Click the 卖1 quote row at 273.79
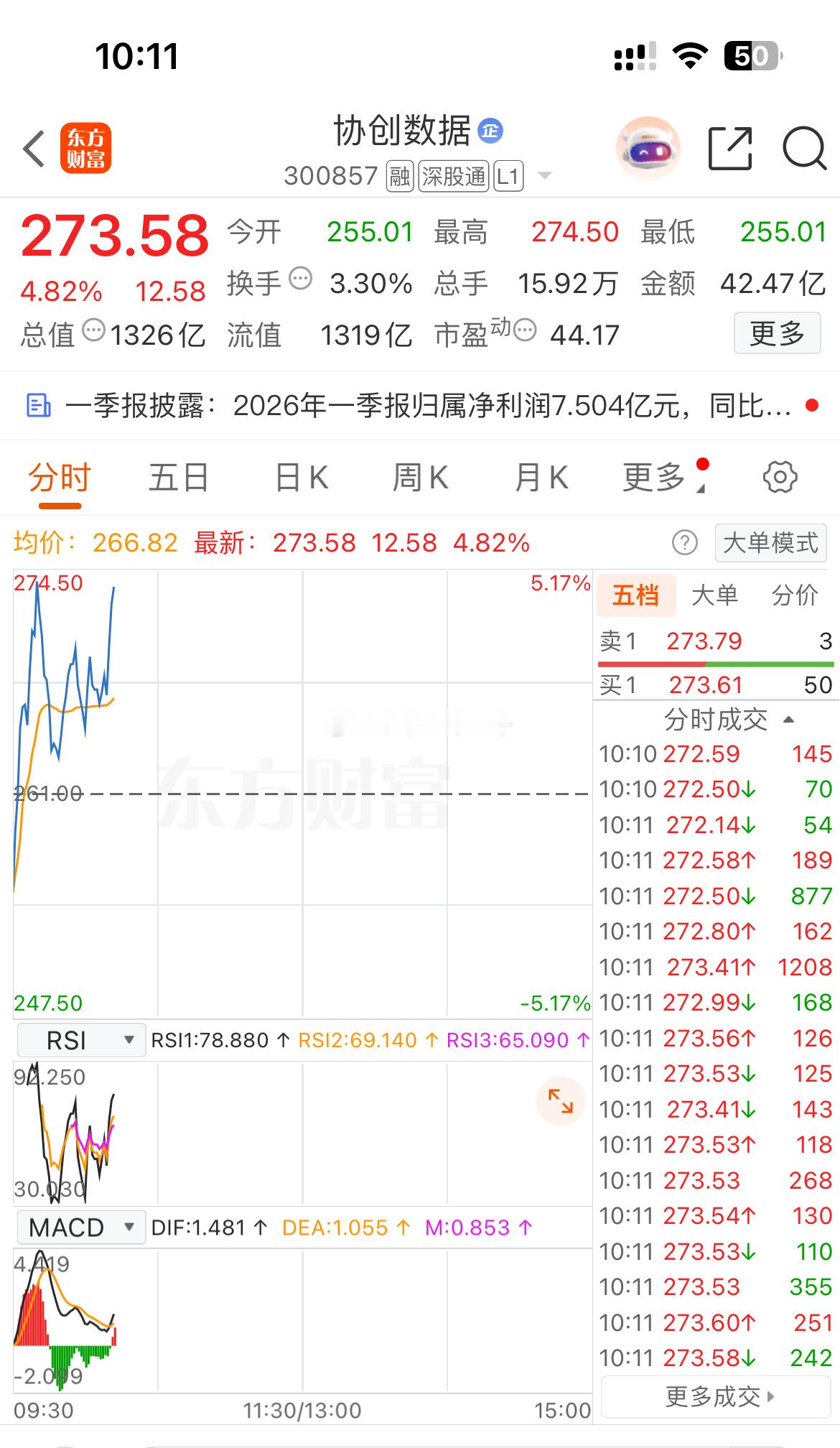 click(x=714, y=641)
